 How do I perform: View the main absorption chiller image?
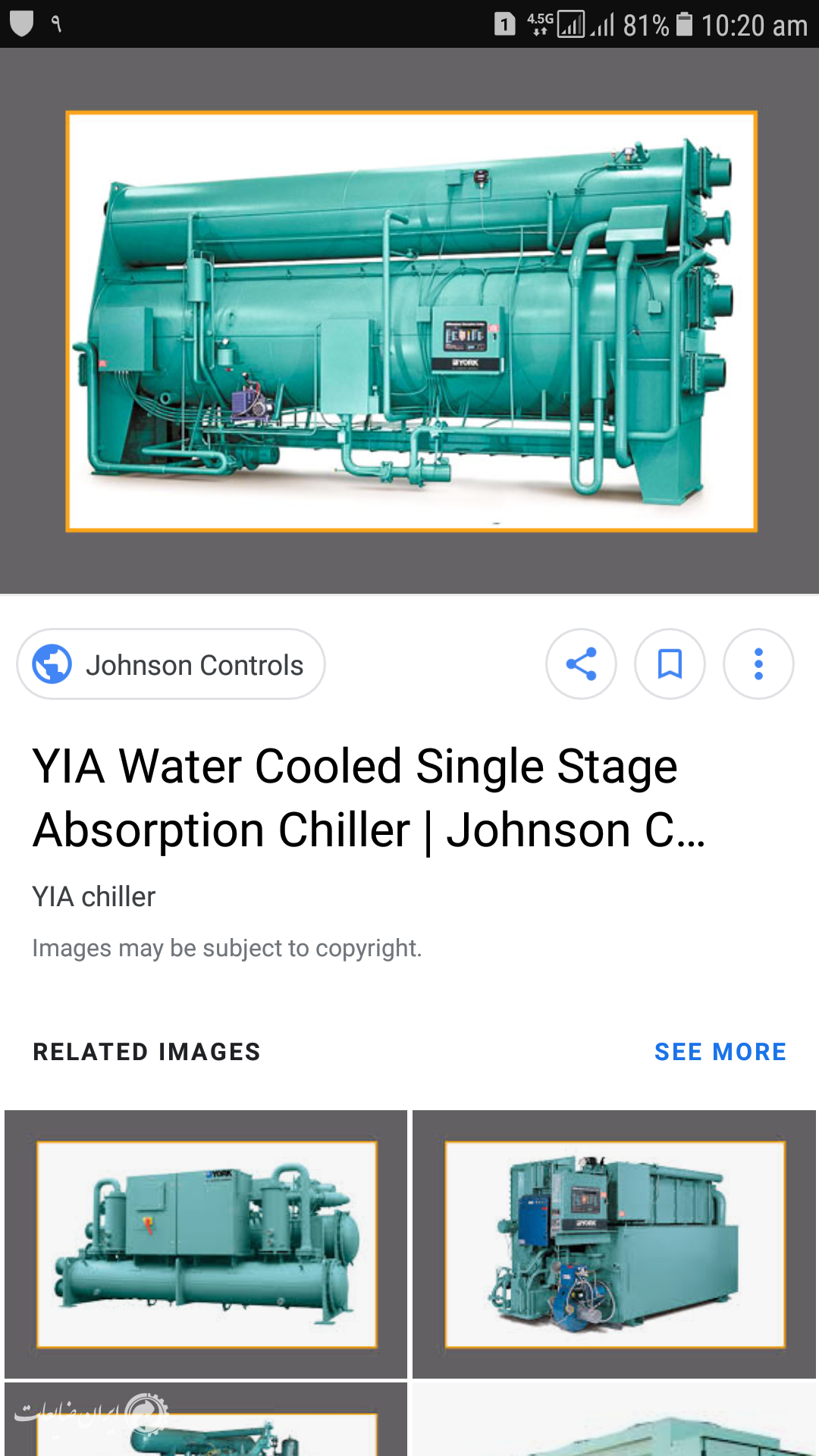pyautogui.click(x=411, y=322)
